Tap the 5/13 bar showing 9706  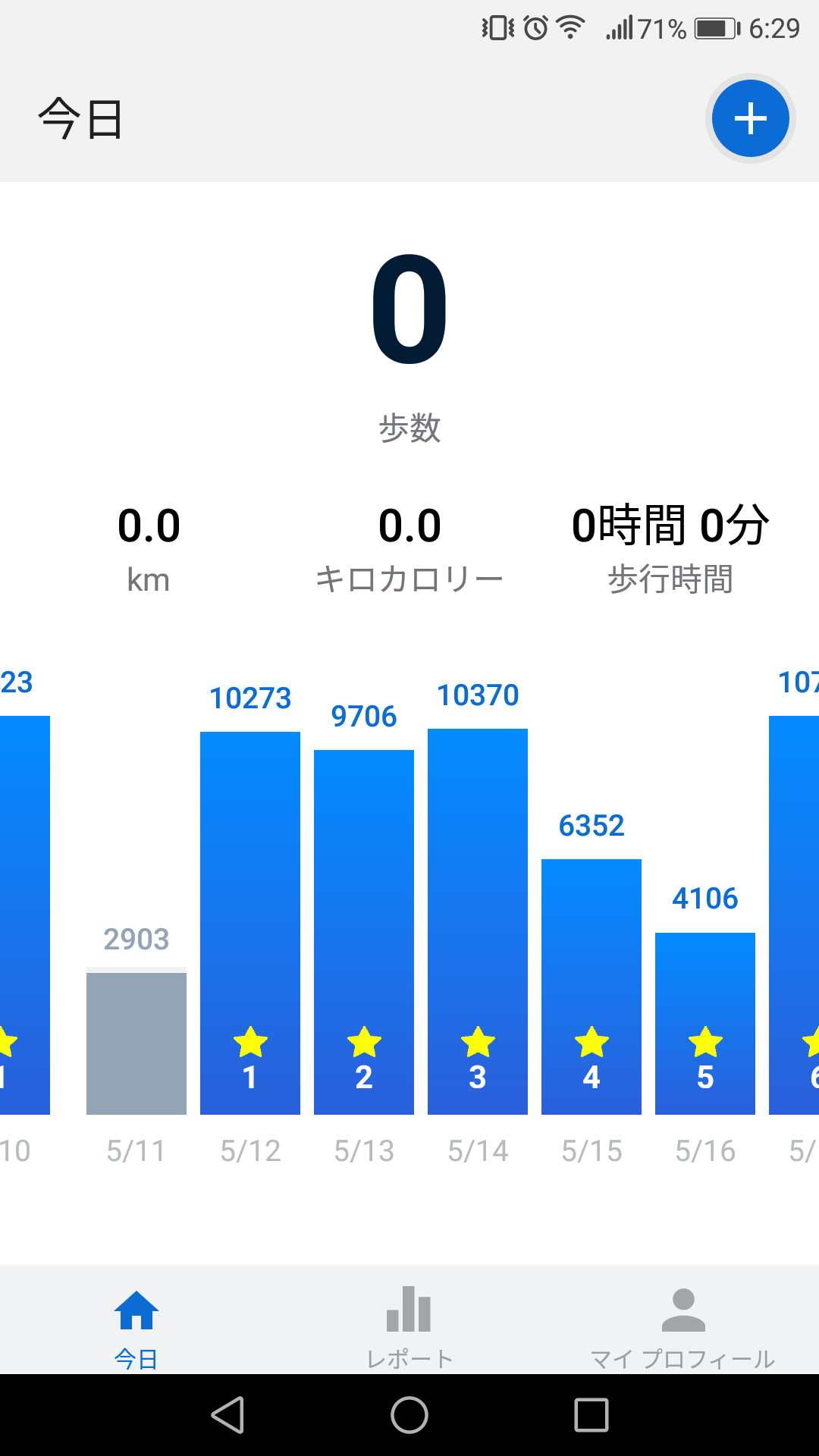coord(364,932)
